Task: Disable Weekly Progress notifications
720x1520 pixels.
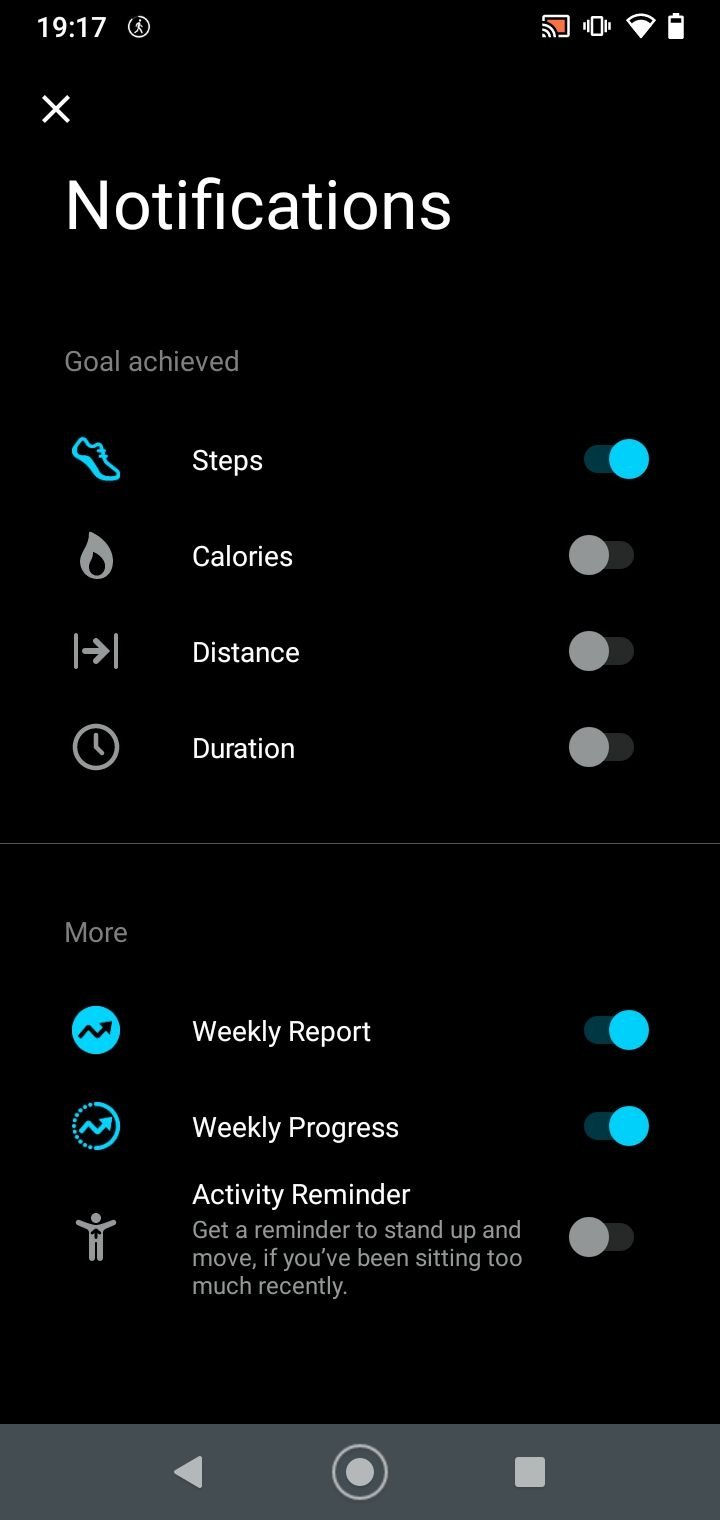Action: coord(616,1126)
